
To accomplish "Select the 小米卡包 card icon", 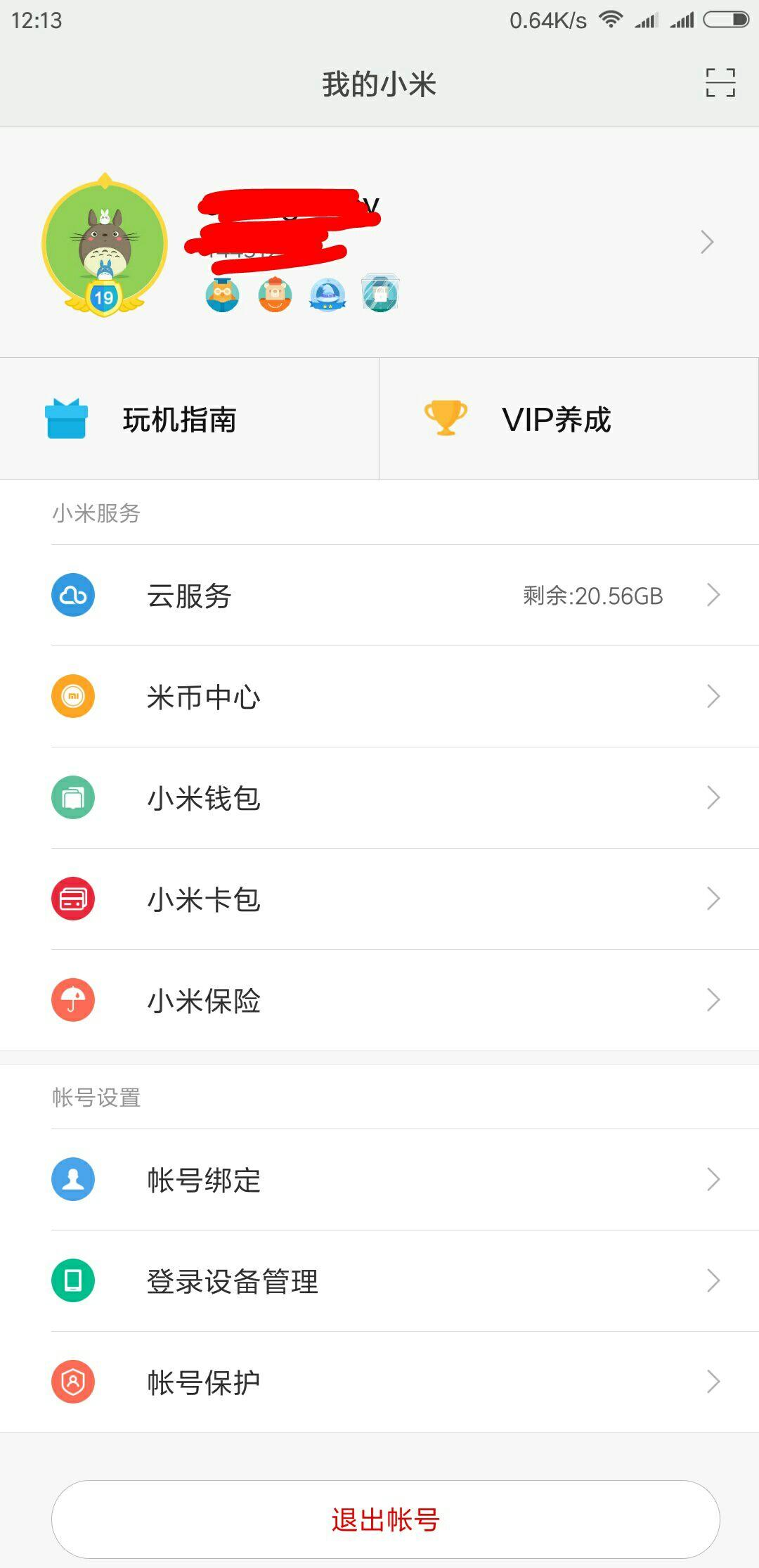I will (73, 899).
